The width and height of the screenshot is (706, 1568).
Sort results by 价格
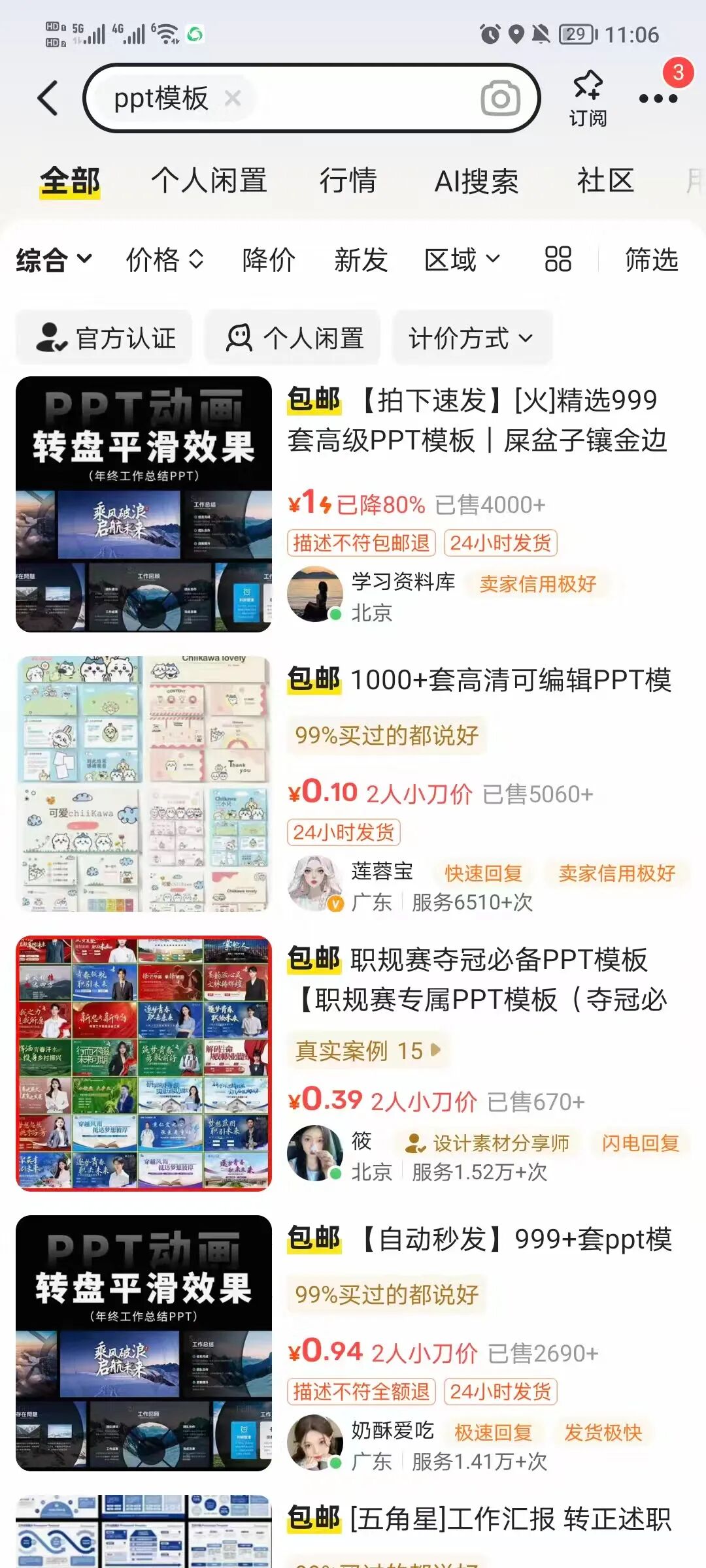point(165,259)
